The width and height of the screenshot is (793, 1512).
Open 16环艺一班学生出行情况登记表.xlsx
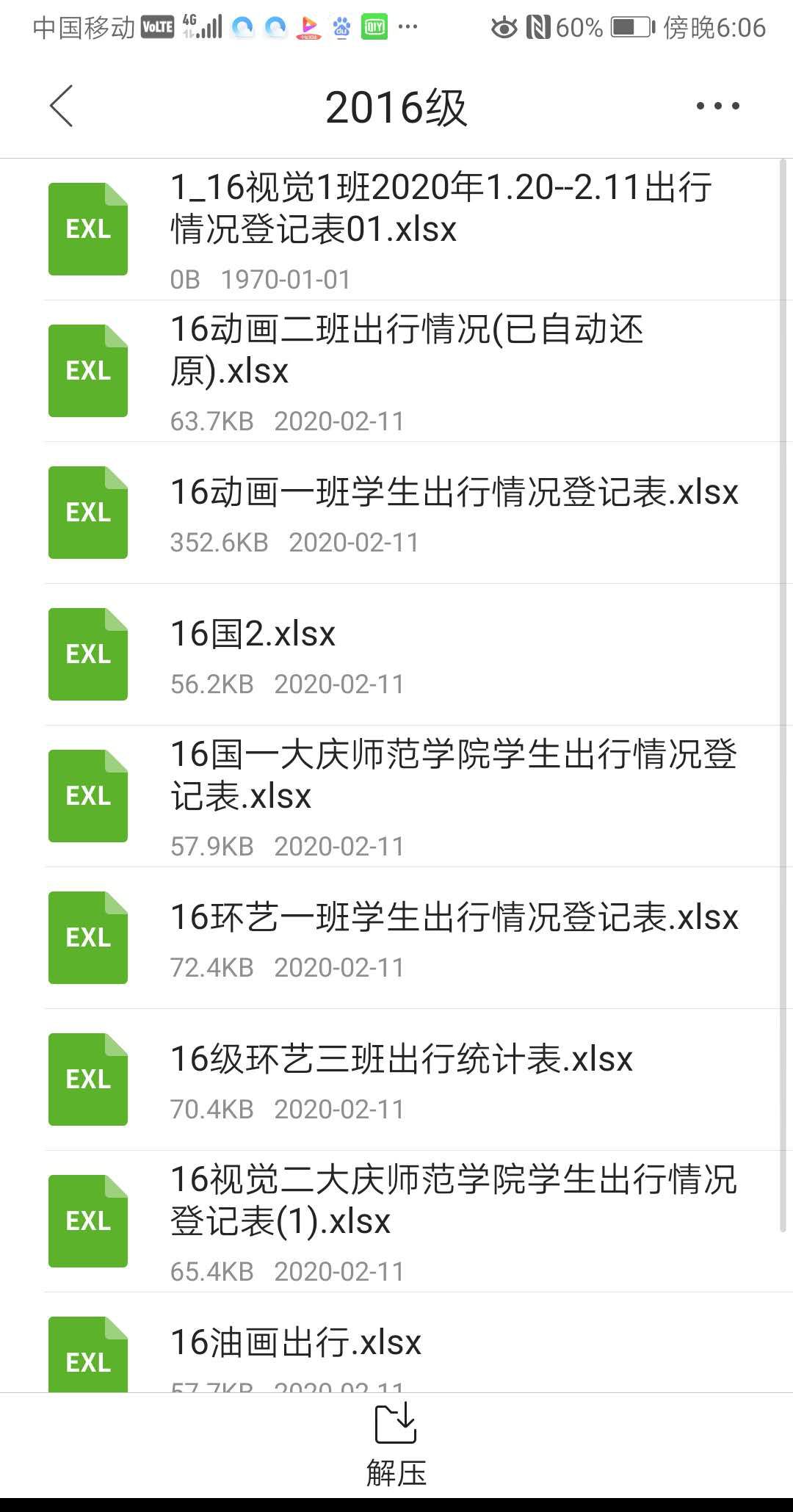tap(396, 938)
